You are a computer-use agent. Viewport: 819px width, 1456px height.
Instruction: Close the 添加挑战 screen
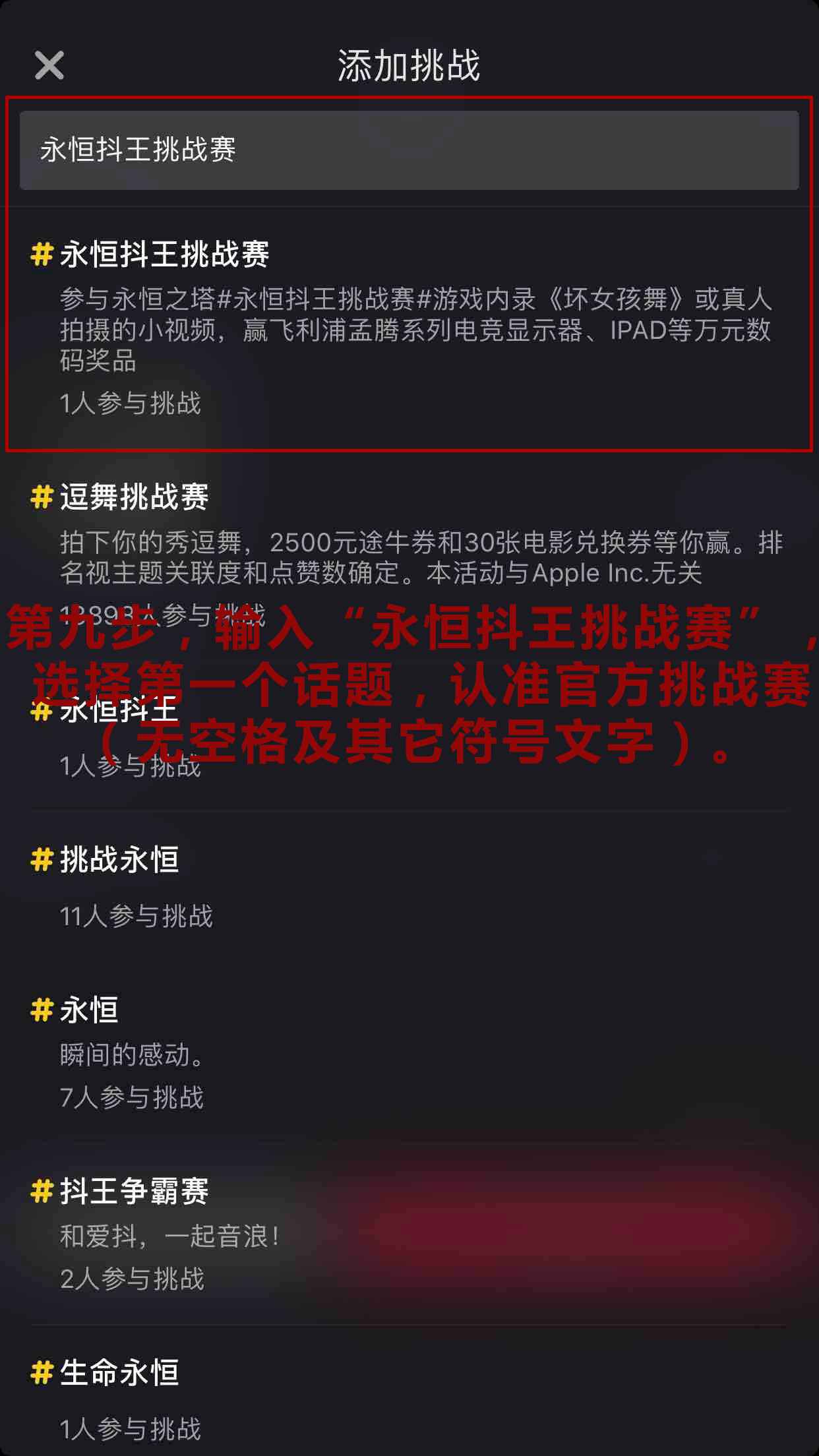click(x=49, y=65)
